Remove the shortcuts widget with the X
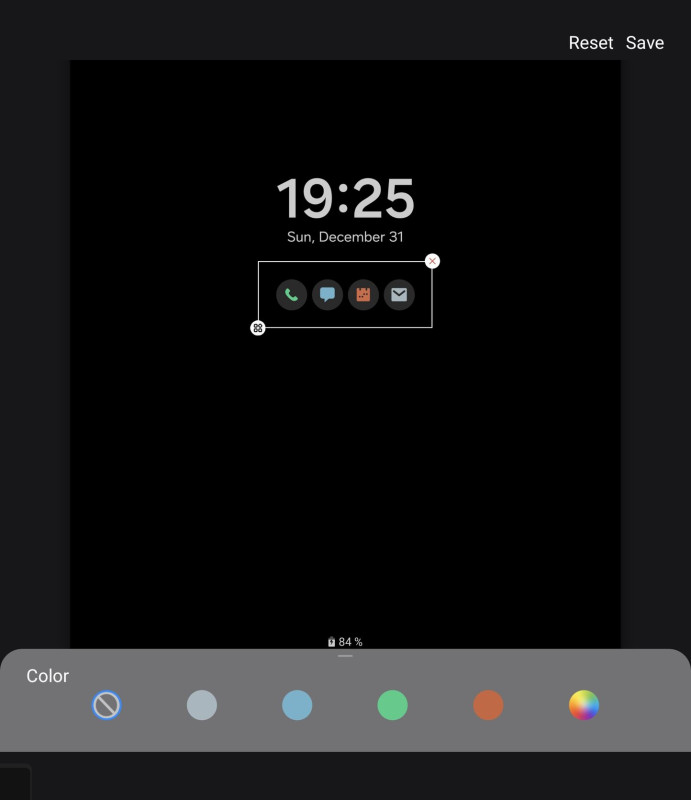The width and height of the screenshot is (691, 800). (432, 261)
